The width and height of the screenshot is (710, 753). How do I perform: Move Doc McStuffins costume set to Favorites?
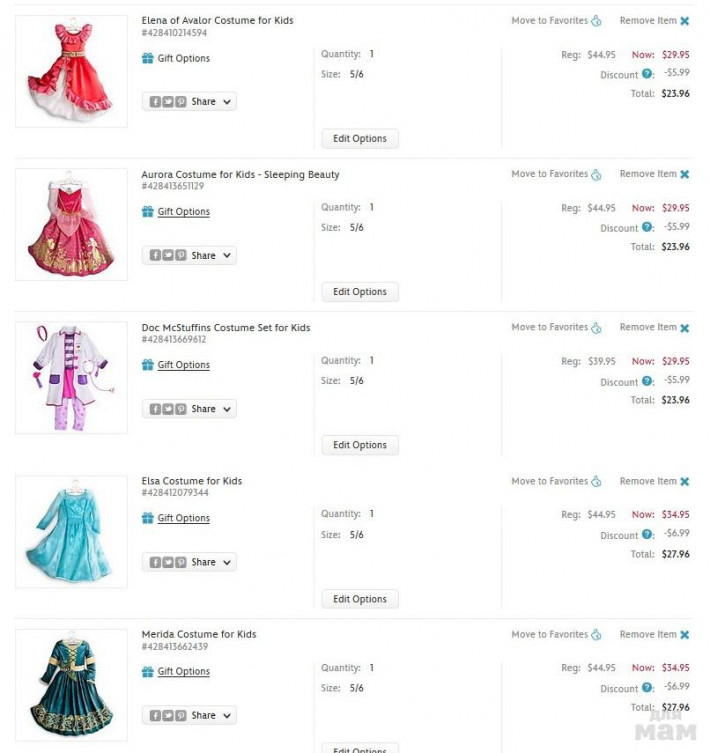click(x=555, y=328)
